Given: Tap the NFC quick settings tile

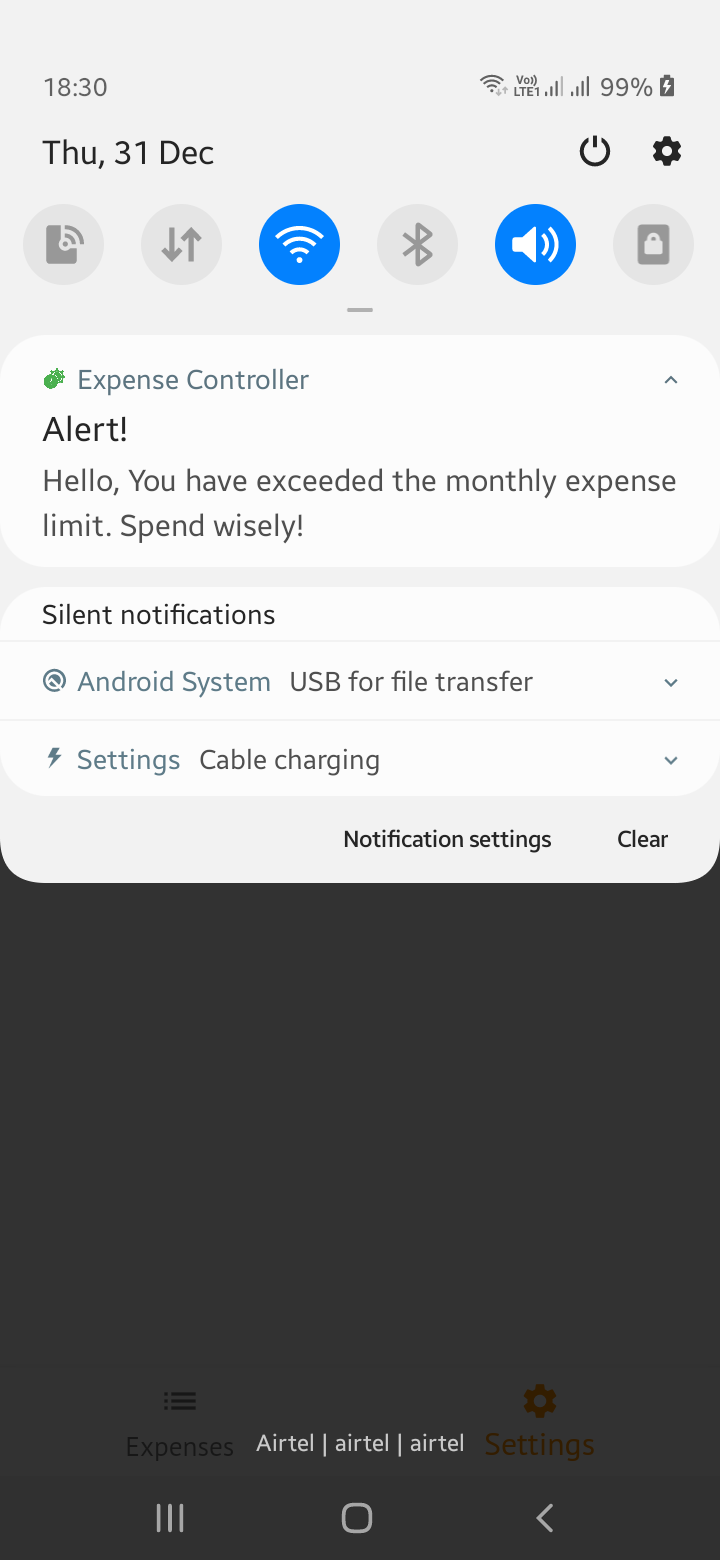Looking at the screenshot, I should tap(63, 244).
